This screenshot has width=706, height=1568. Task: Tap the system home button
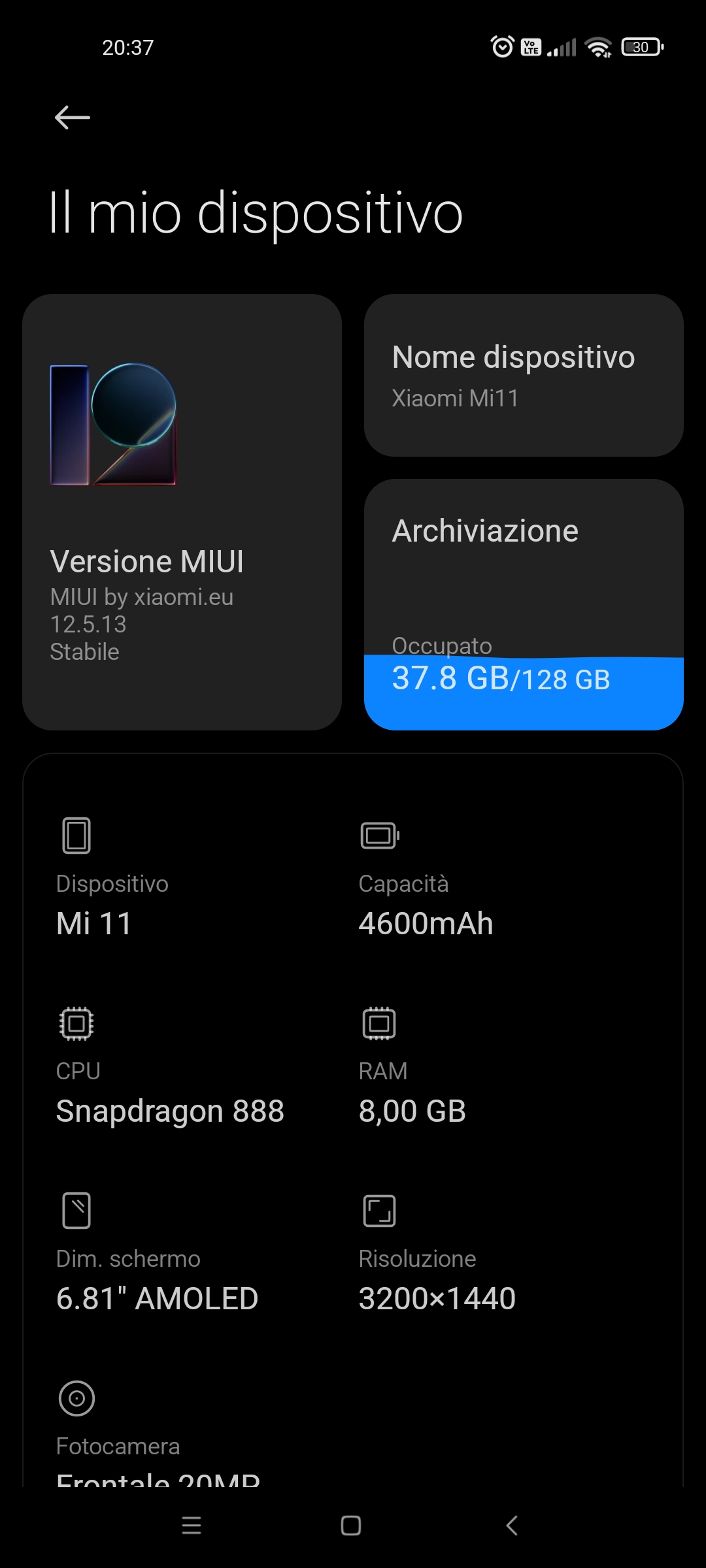click(351, 1526)
